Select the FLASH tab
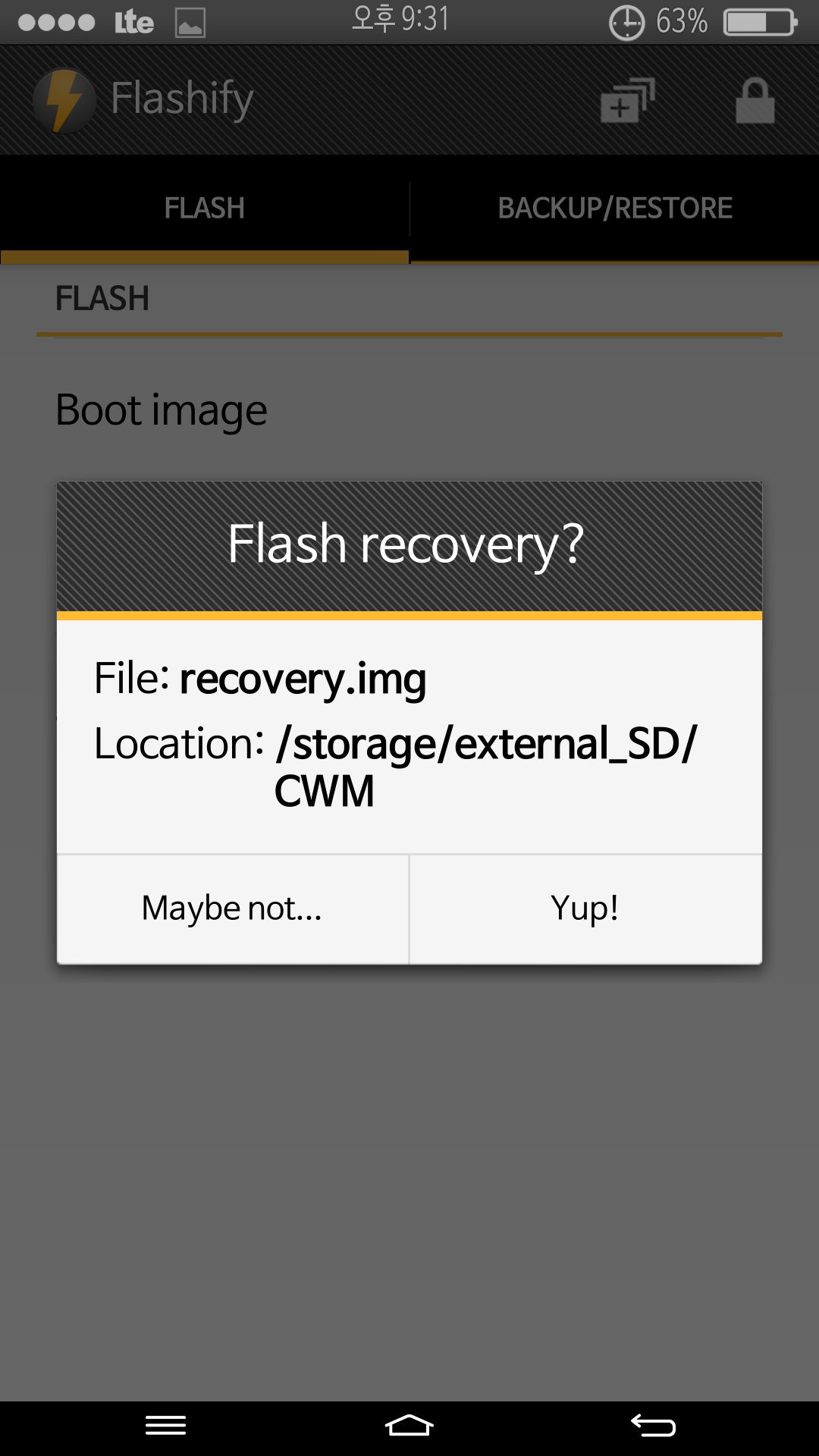Screen dimensions: 819x1456 coord(204,209)
